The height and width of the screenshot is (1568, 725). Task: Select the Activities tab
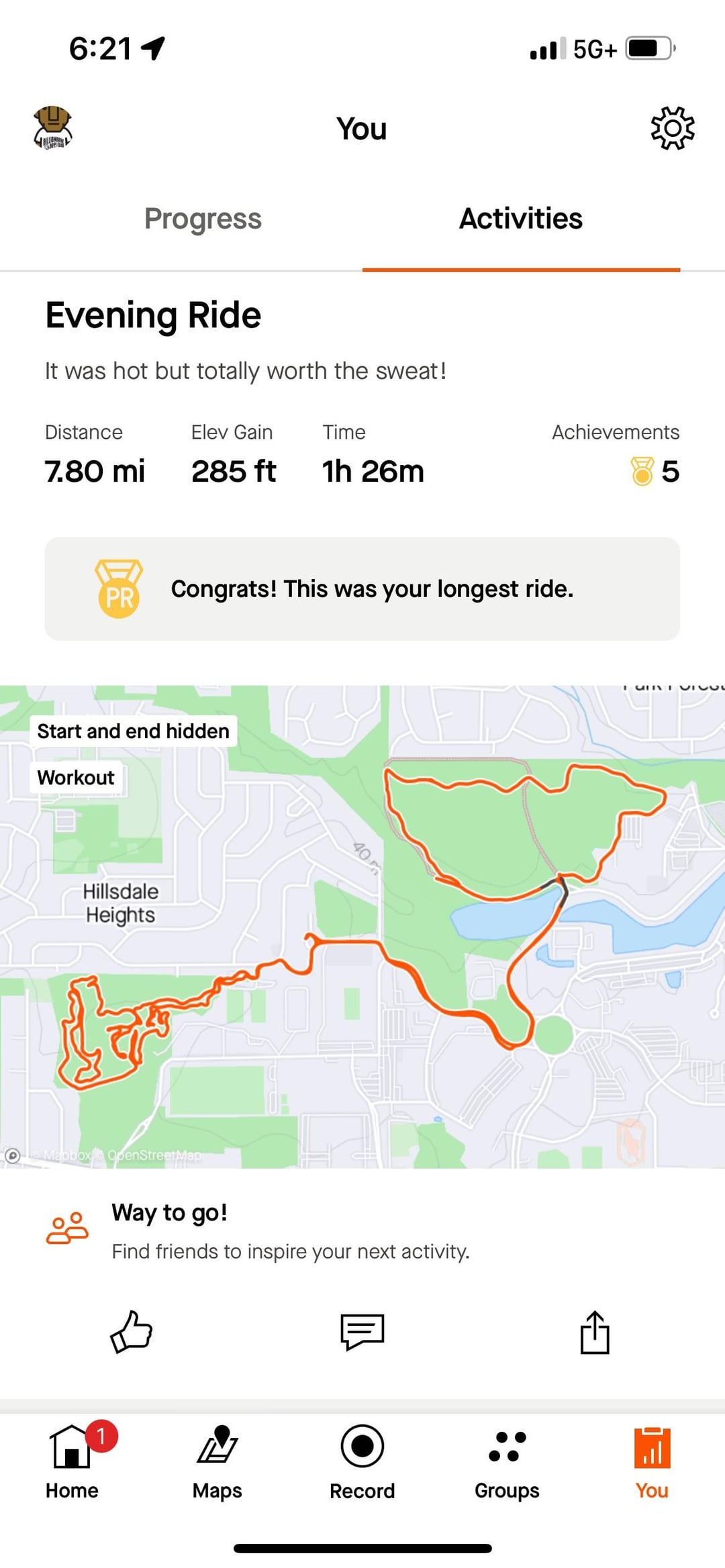click(521, 219)
